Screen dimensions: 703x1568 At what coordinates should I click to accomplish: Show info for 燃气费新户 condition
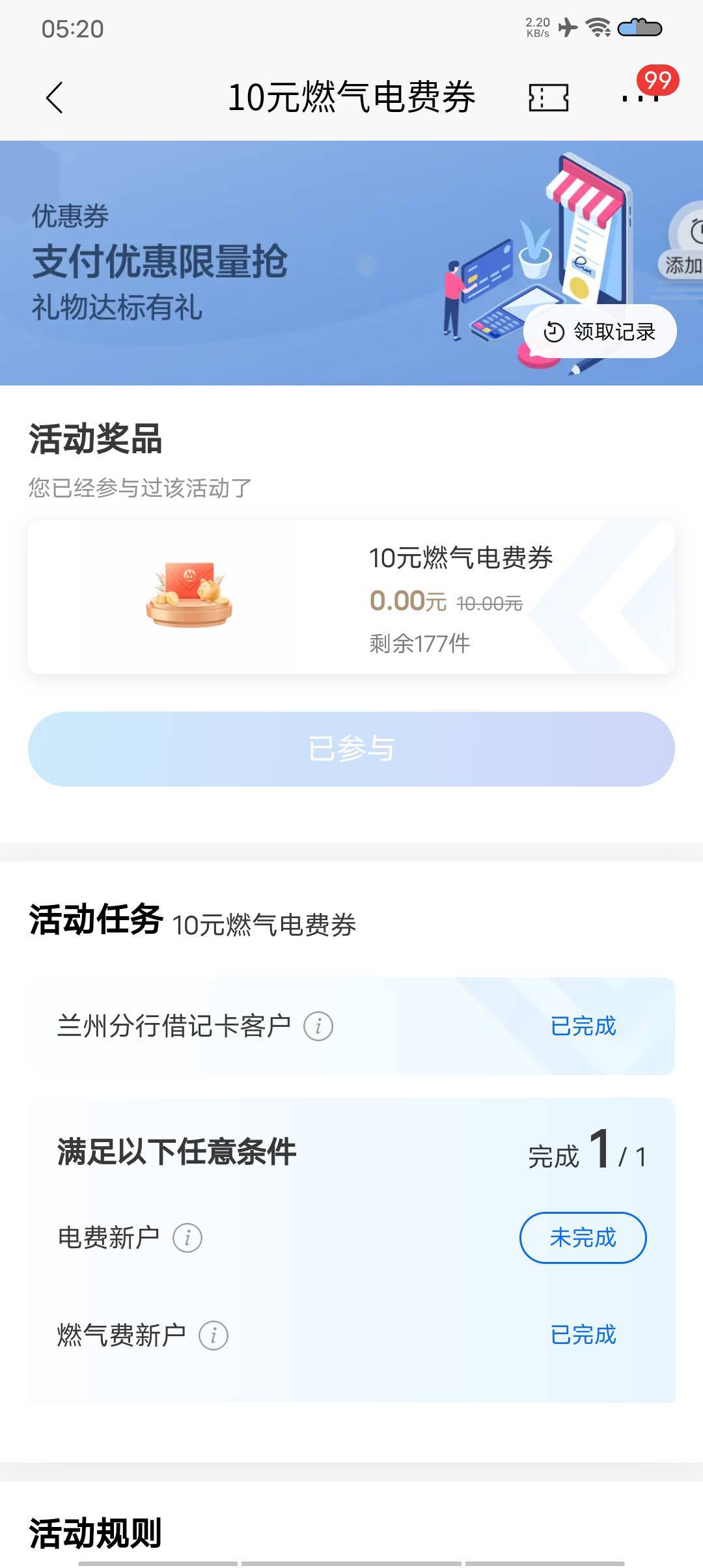coord(214,1335)
